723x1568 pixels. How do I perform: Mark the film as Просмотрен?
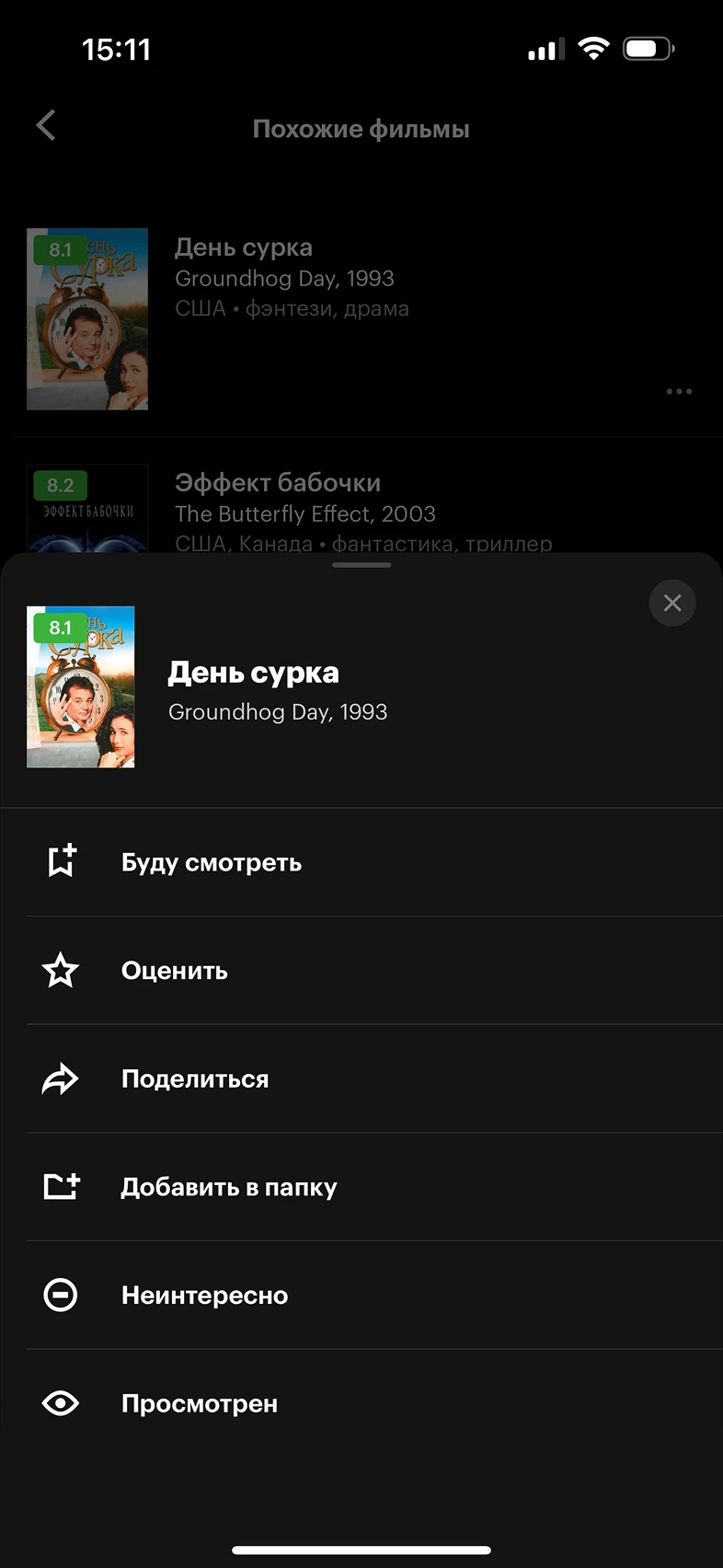click(x=200, y=1403)
